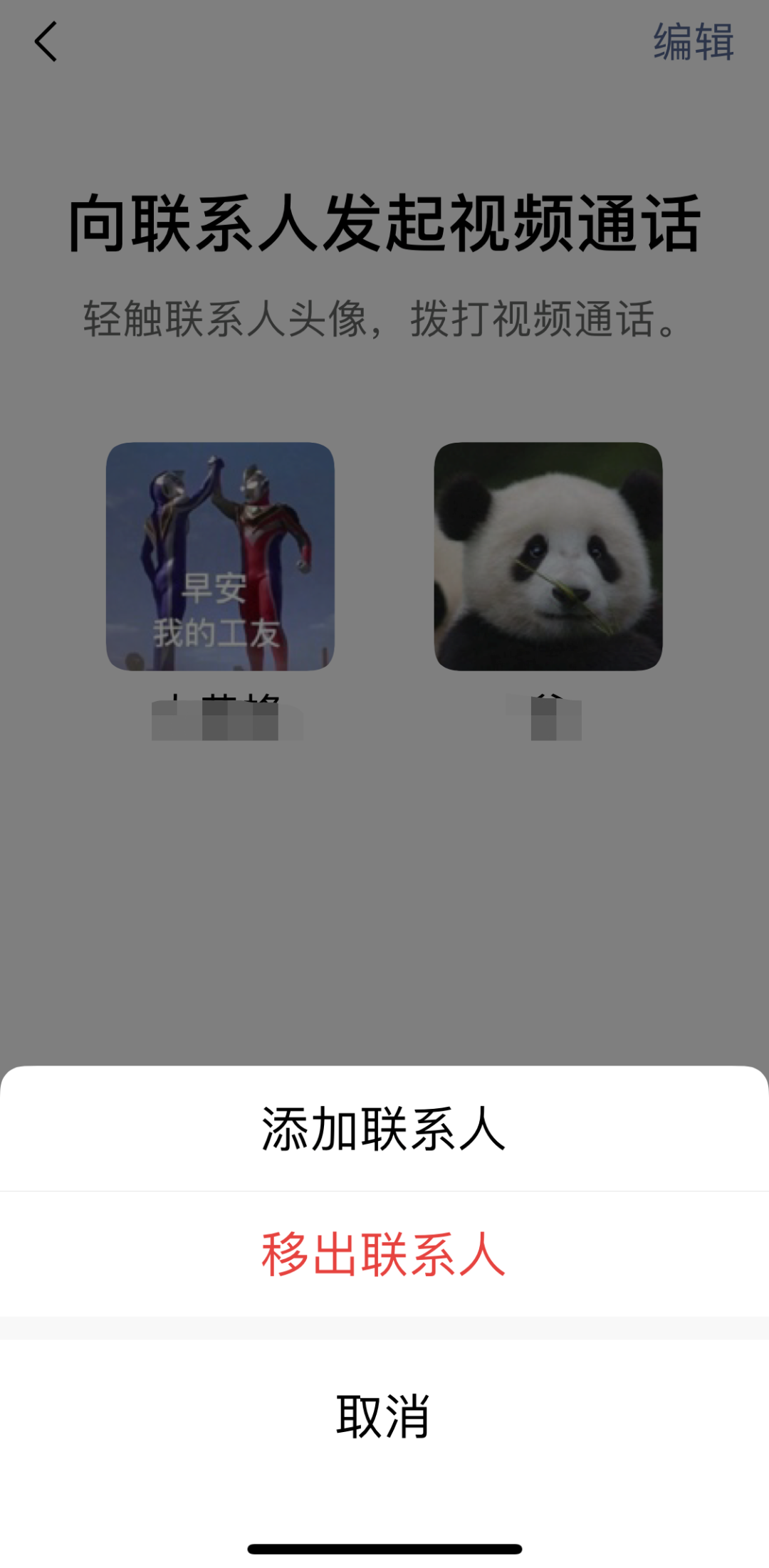Tap the Ultraman avatar contact

[220, 556]
